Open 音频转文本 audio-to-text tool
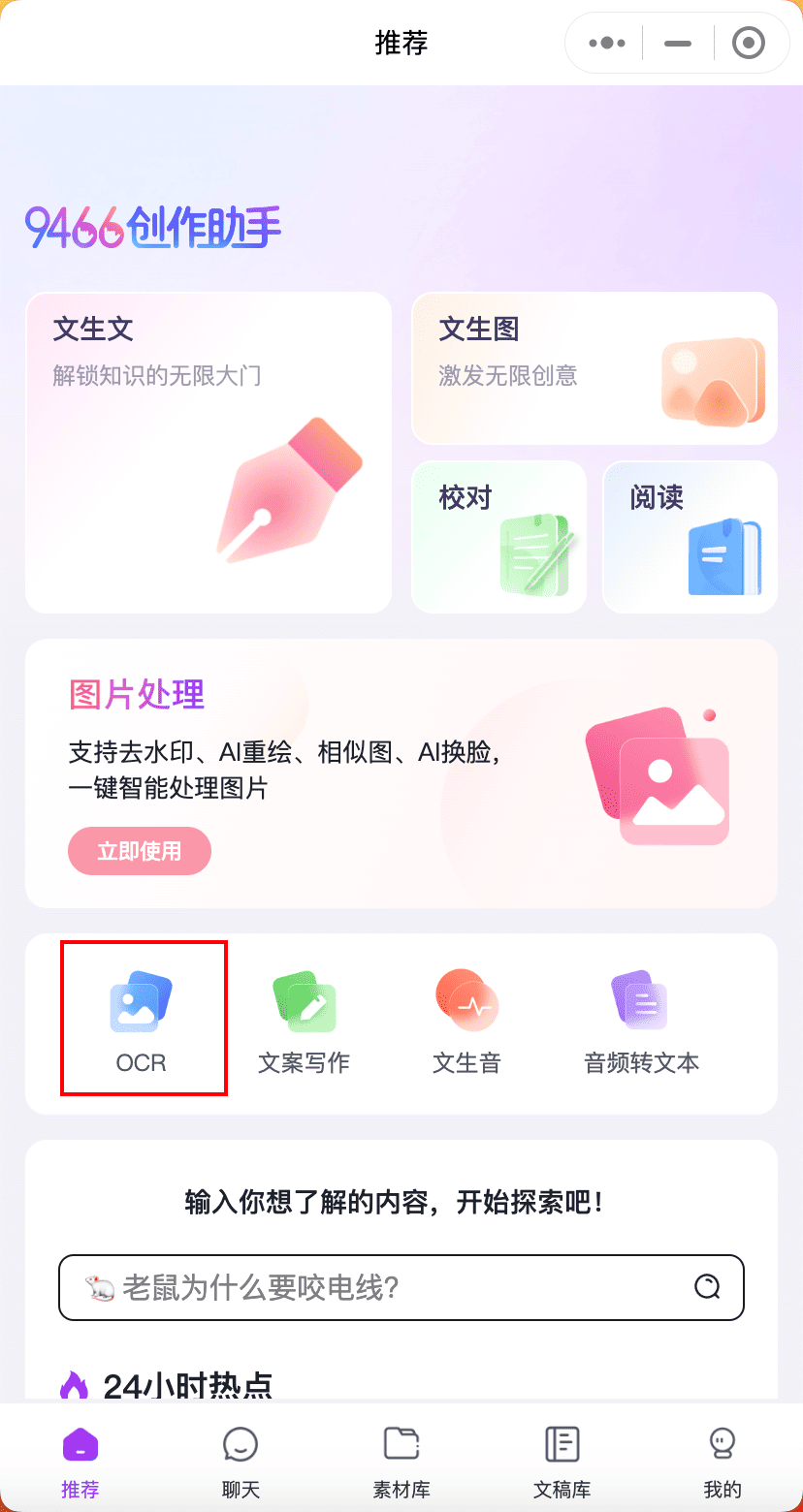 [x=641, y=1020]
